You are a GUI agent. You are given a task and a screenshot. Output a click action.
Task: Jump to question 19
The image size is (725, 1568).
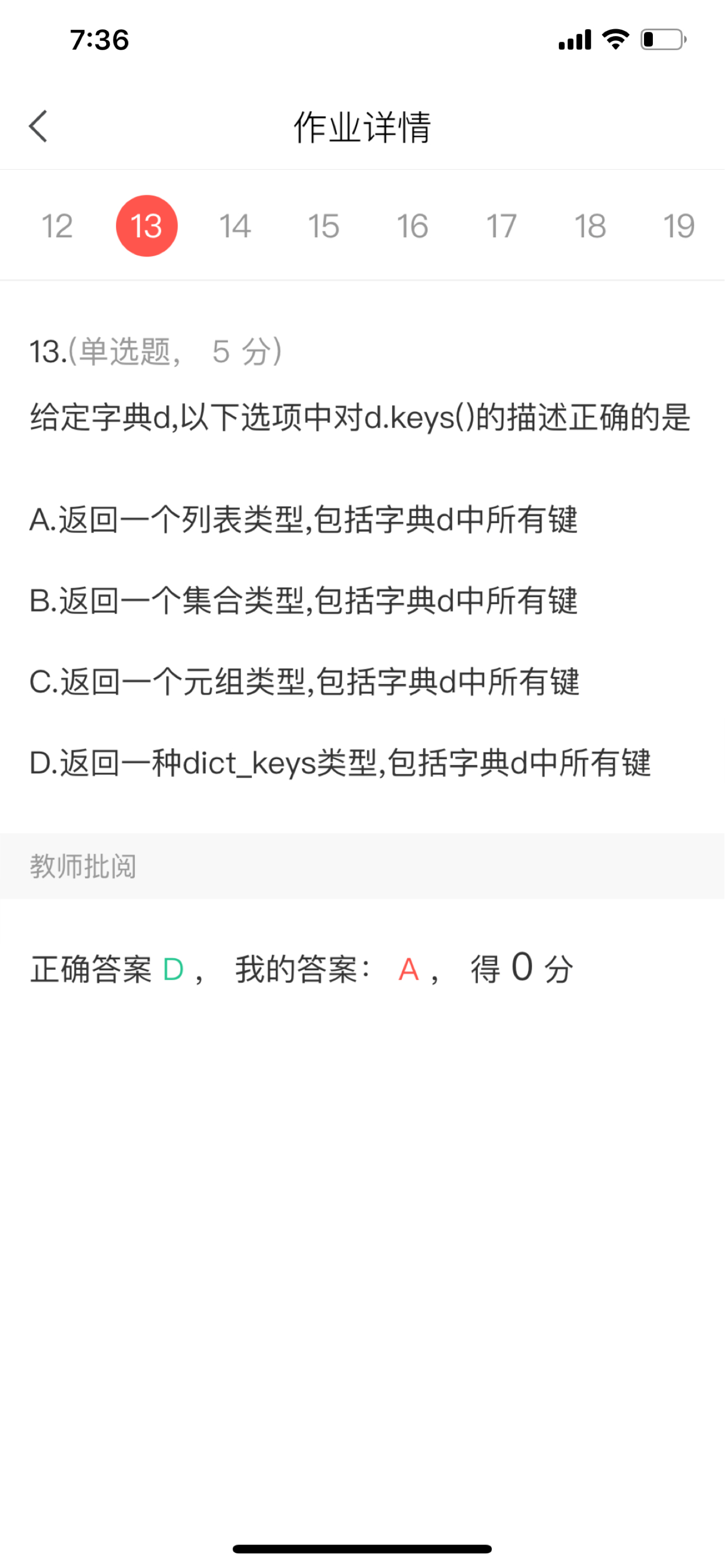click(x=678, y=225)
